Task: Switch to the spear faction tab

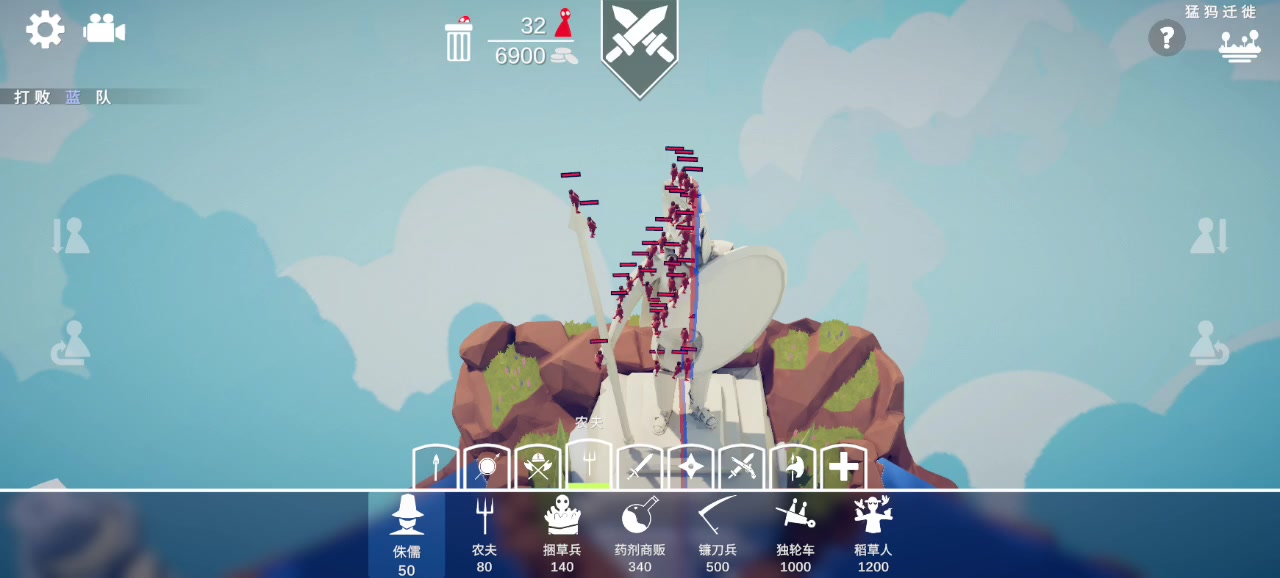Action: tap(436, 467)
